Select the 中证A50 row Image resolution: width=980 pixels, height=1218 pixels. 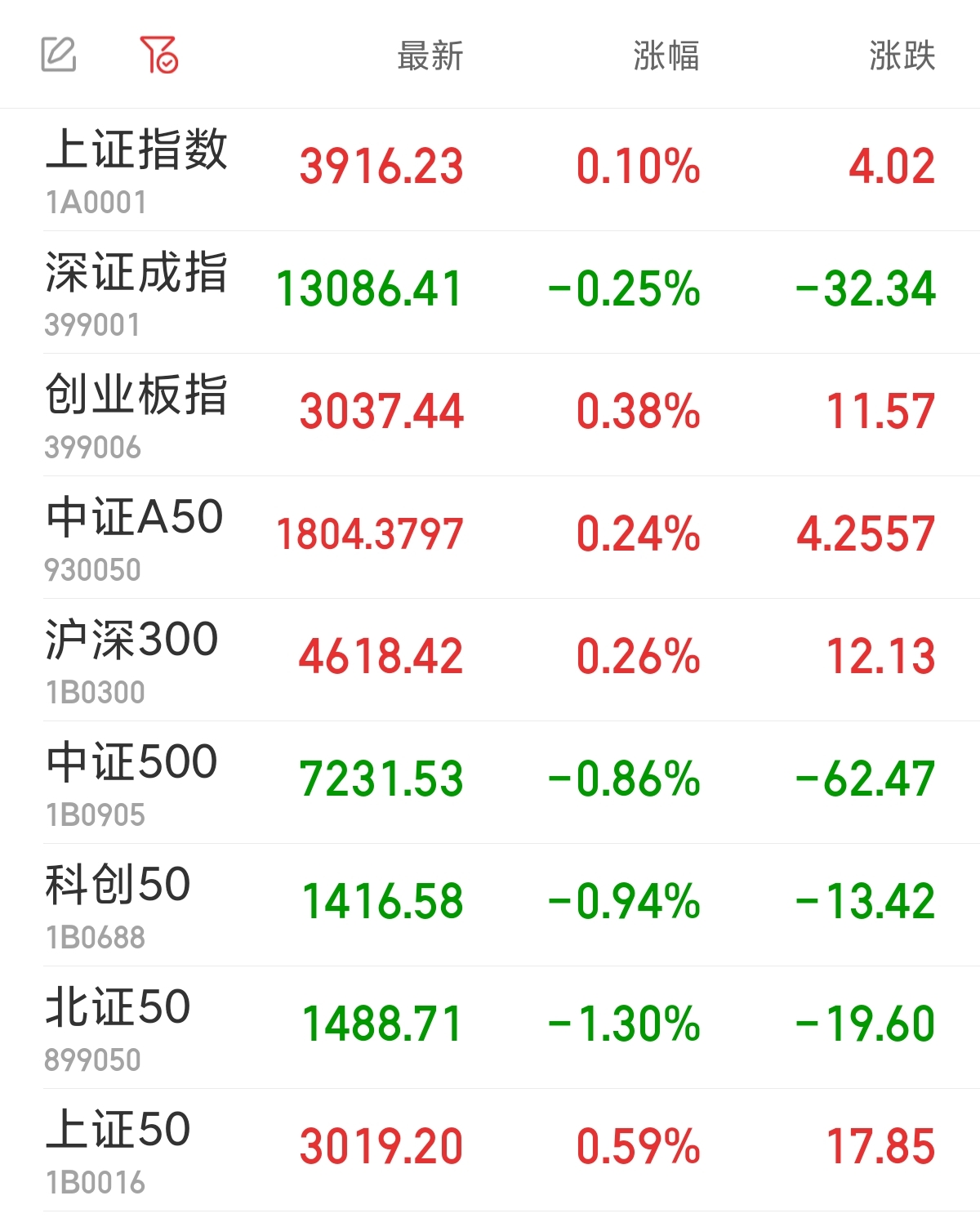pos(490,538)
